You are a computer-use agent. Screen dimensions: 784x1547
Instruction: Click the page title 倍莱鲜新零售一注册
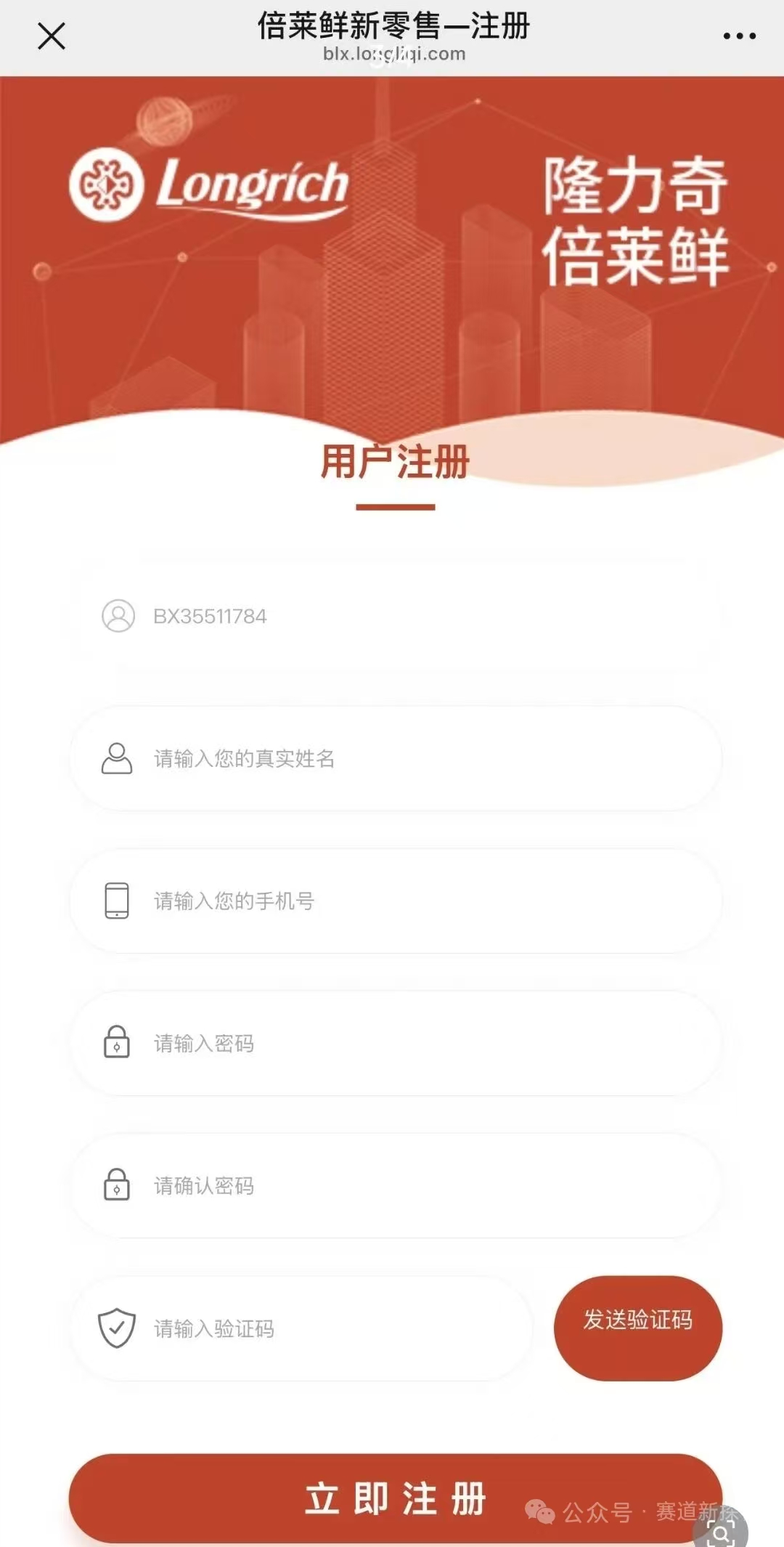[392, 25]
